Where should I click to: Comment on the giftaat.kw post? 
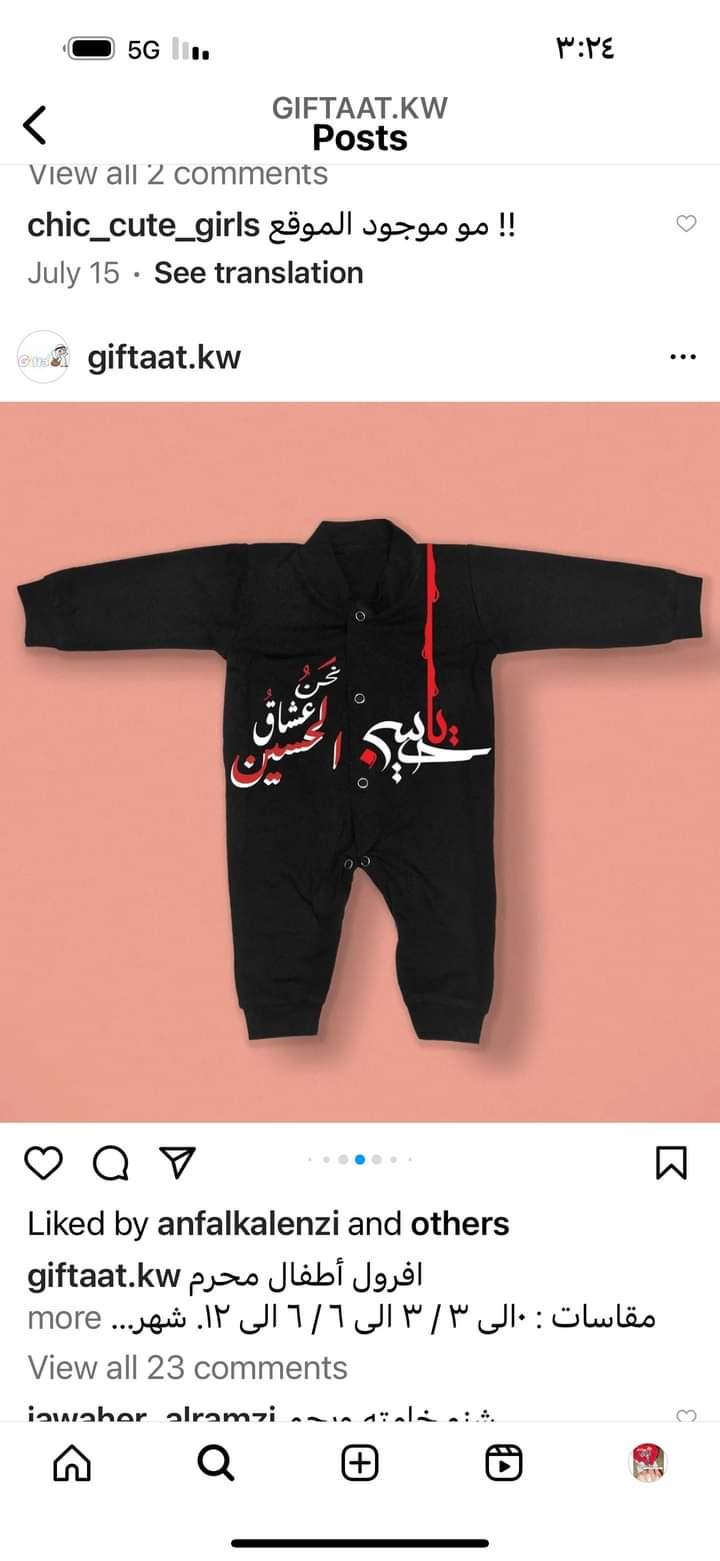[110, 1162]
